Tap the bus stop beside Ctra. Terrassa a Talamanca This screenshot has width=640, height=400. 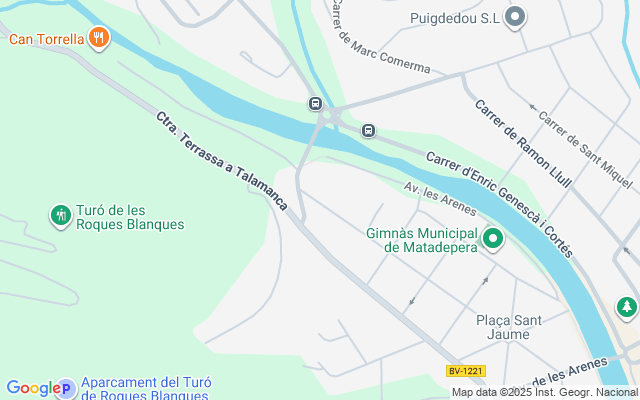pos(315,104)
